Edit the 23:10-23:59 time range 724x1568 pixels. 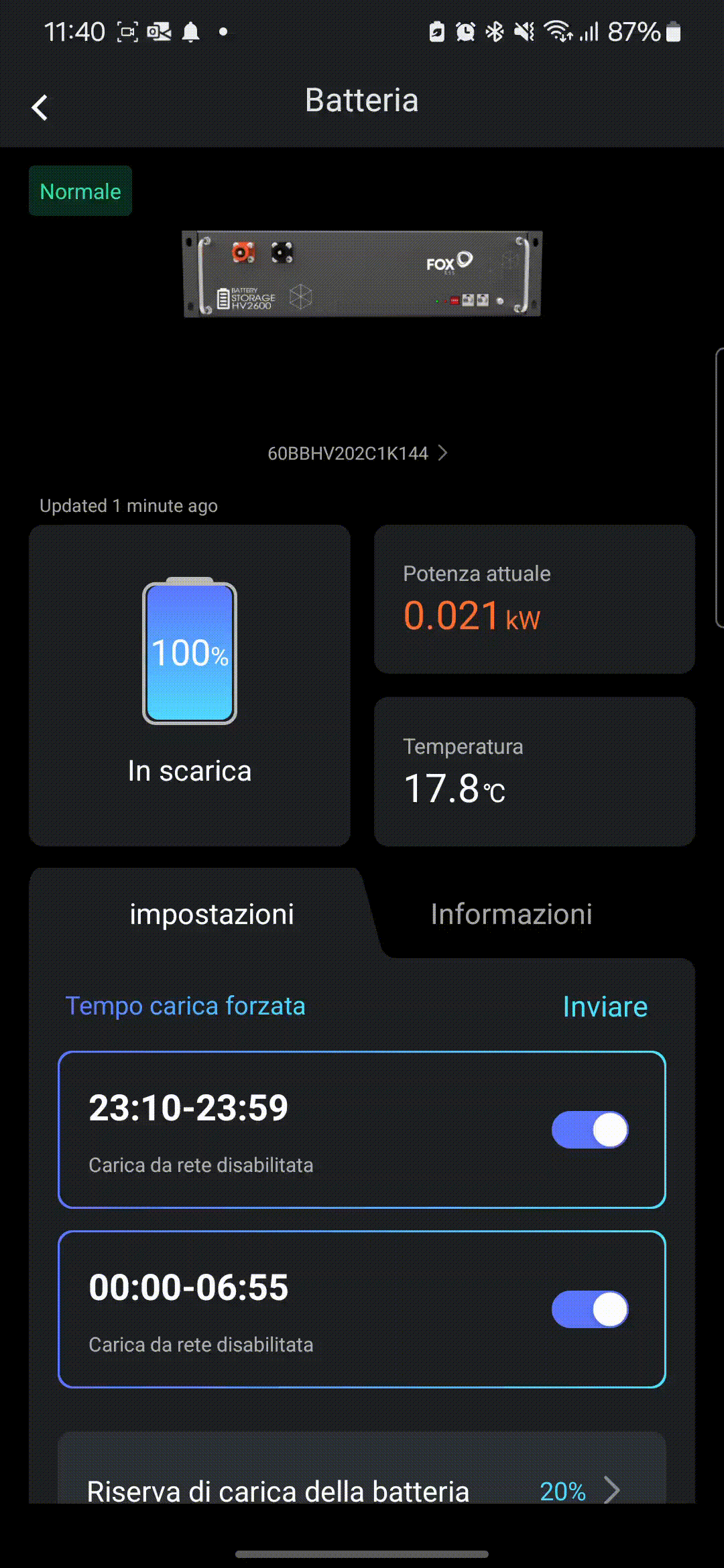(188, 1108)
